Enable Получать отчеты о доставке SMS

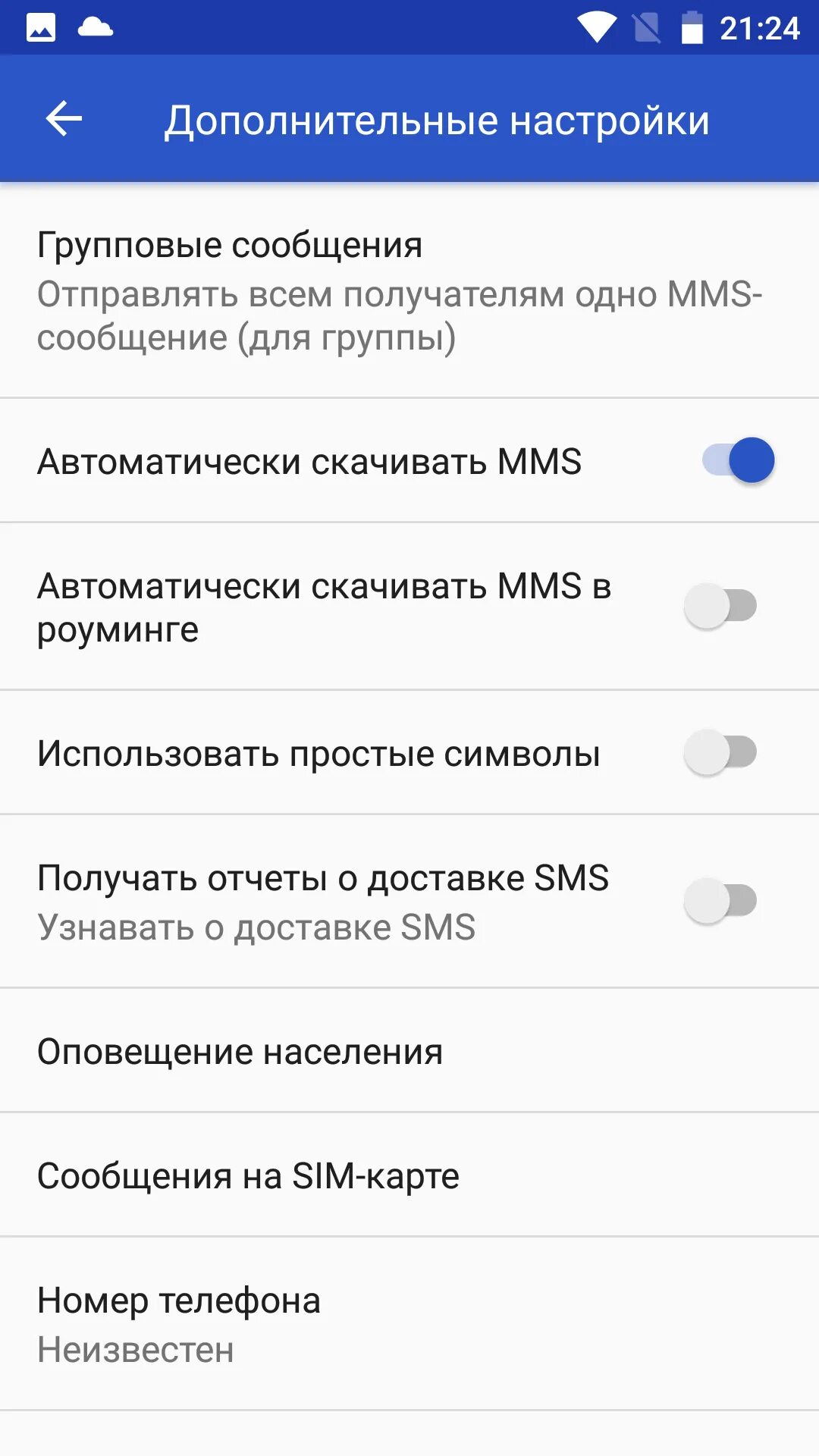coord(720,901)
